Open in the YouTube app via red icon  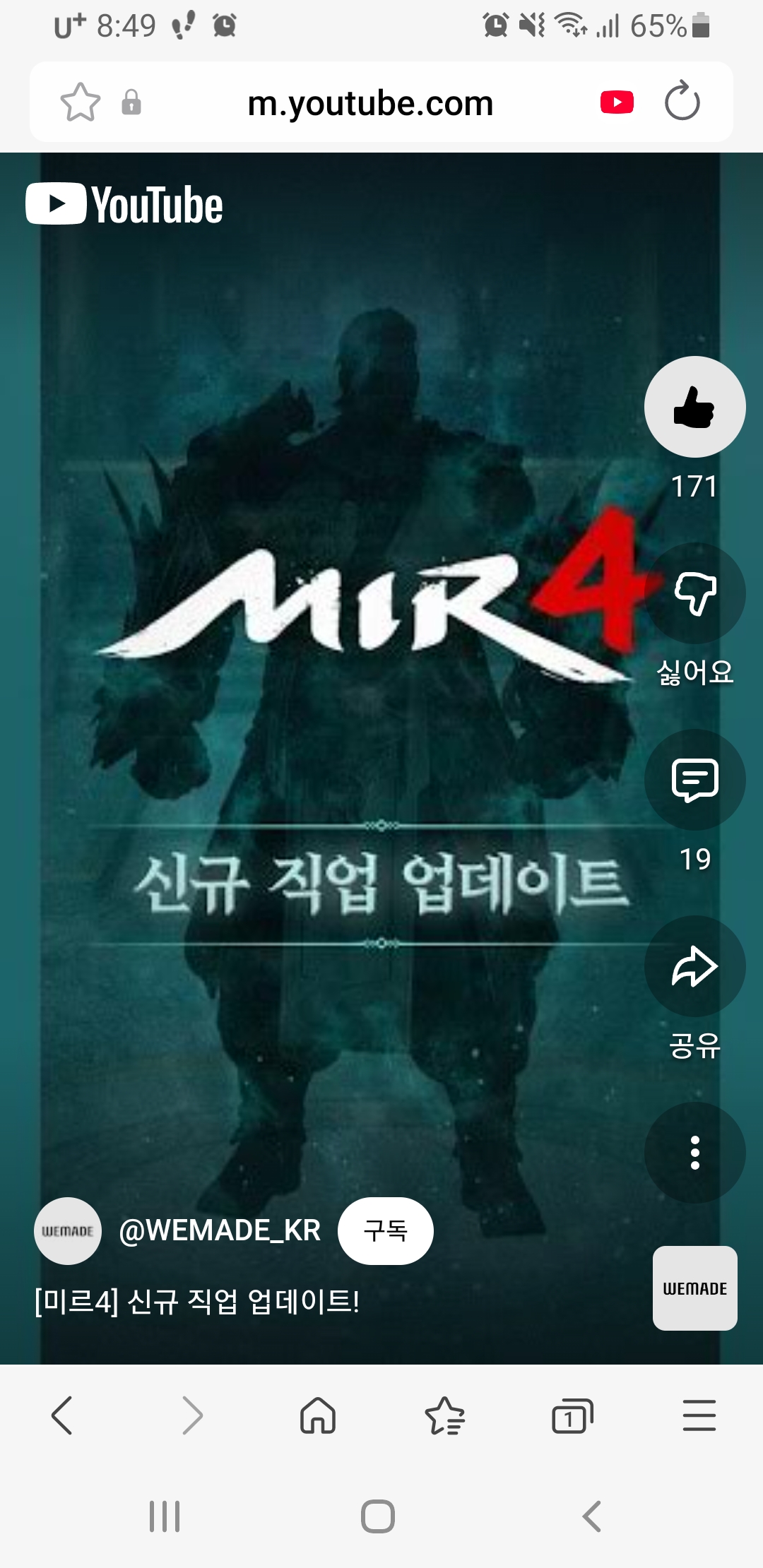point(617,102)
